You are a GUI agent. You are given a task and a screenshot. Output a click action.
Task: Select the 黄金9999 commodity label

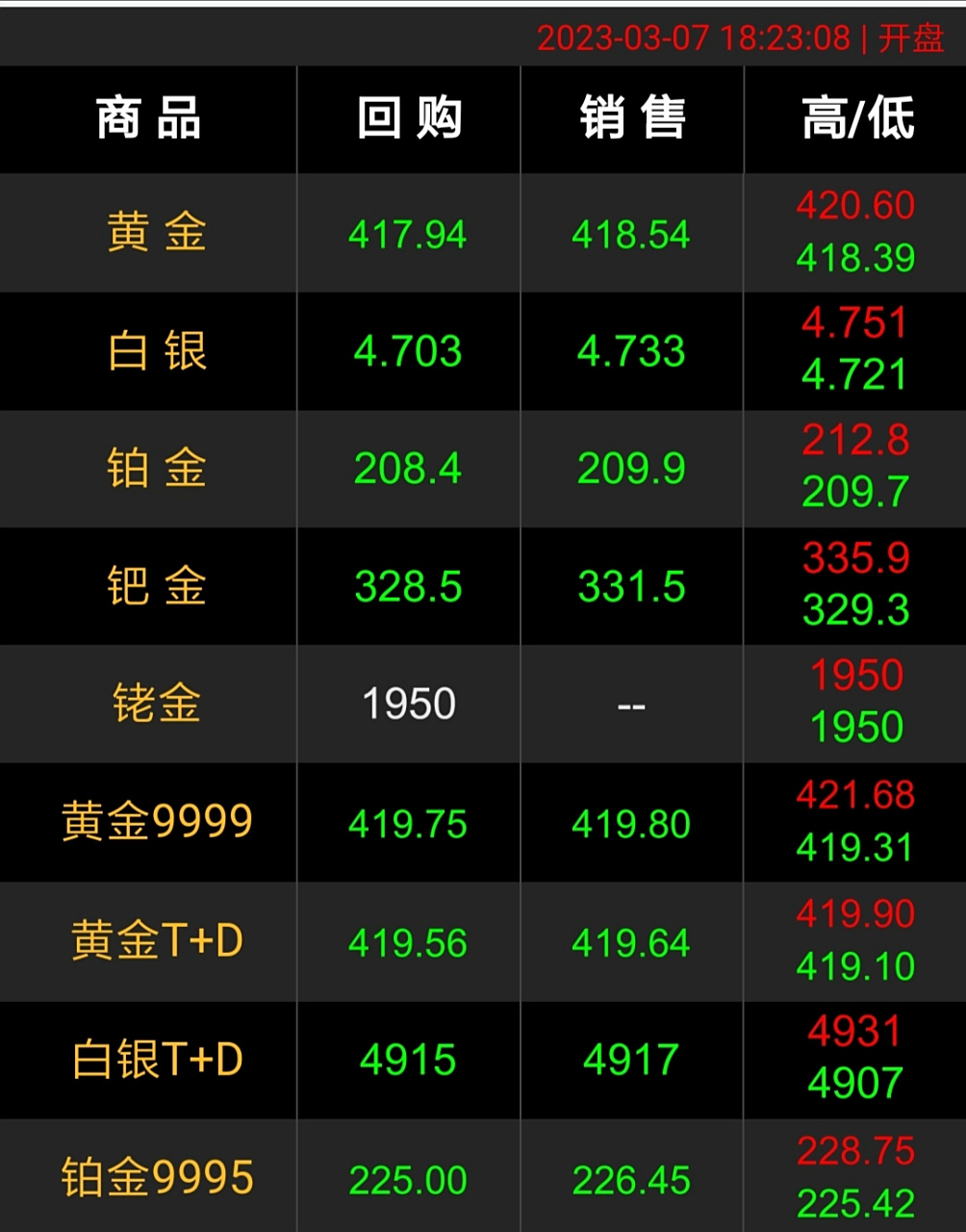pyautogui.click(x=148, y=822)
